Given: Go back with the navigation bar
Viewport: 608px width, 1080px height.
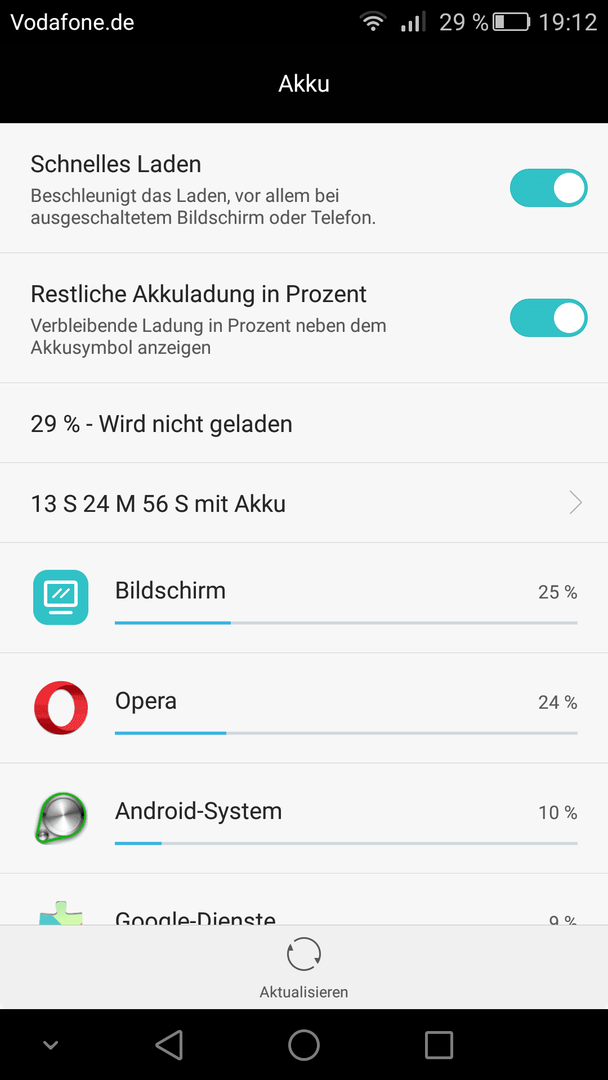Looking at the screenshot, I should [169, 1044].
